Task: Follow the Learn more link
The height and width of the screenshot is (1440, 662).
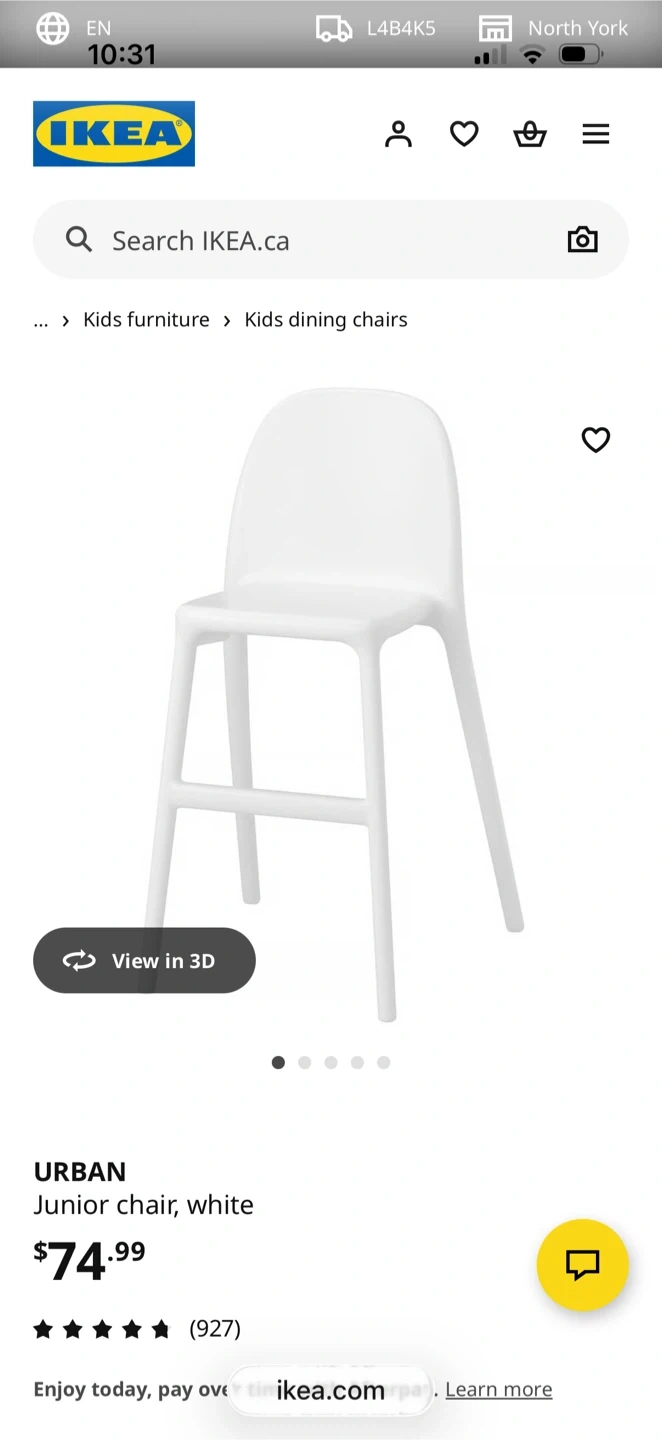Action: click(x=498, y=1389)
